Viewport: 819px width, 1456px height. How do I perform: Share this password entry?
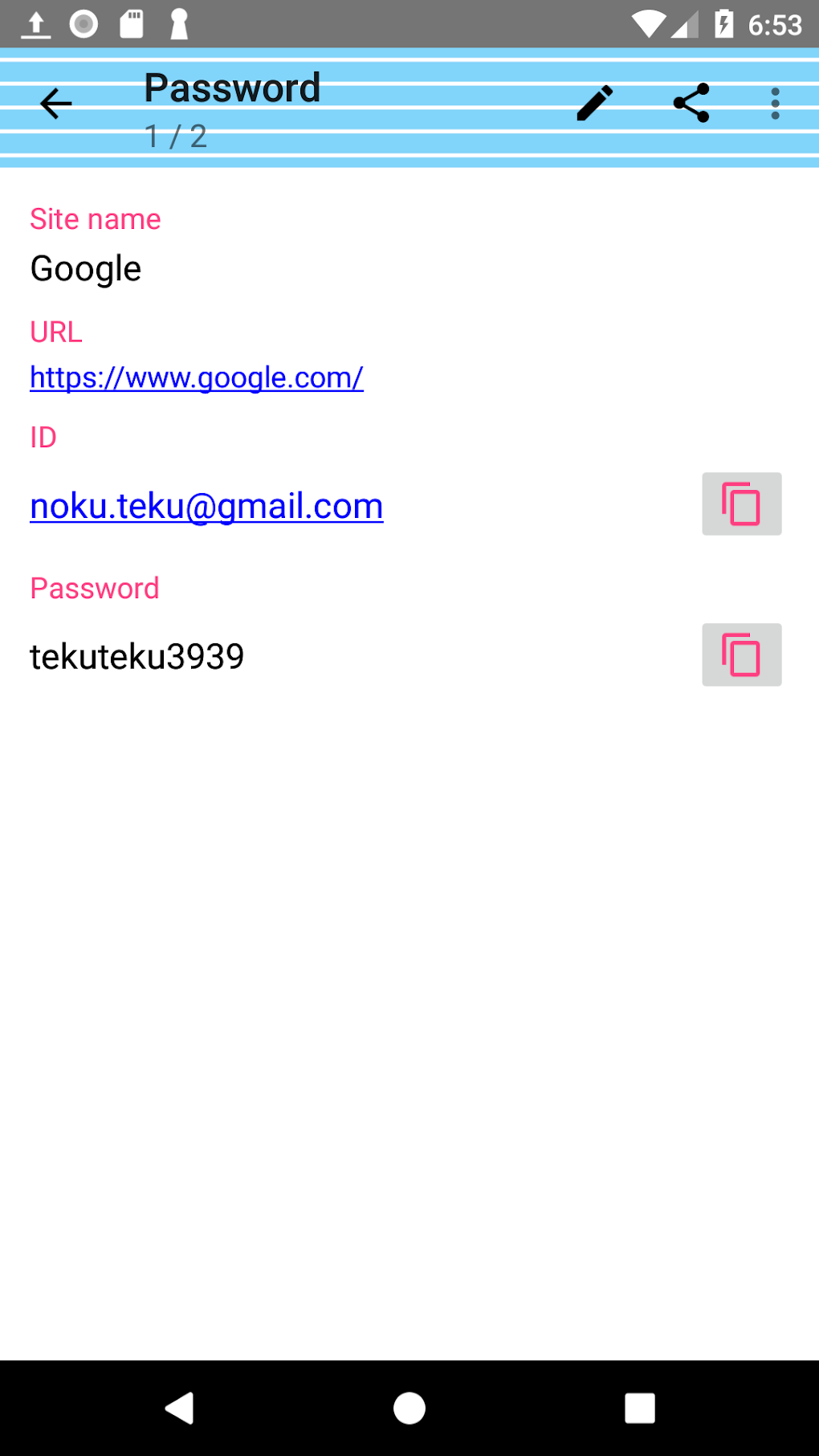691,104
